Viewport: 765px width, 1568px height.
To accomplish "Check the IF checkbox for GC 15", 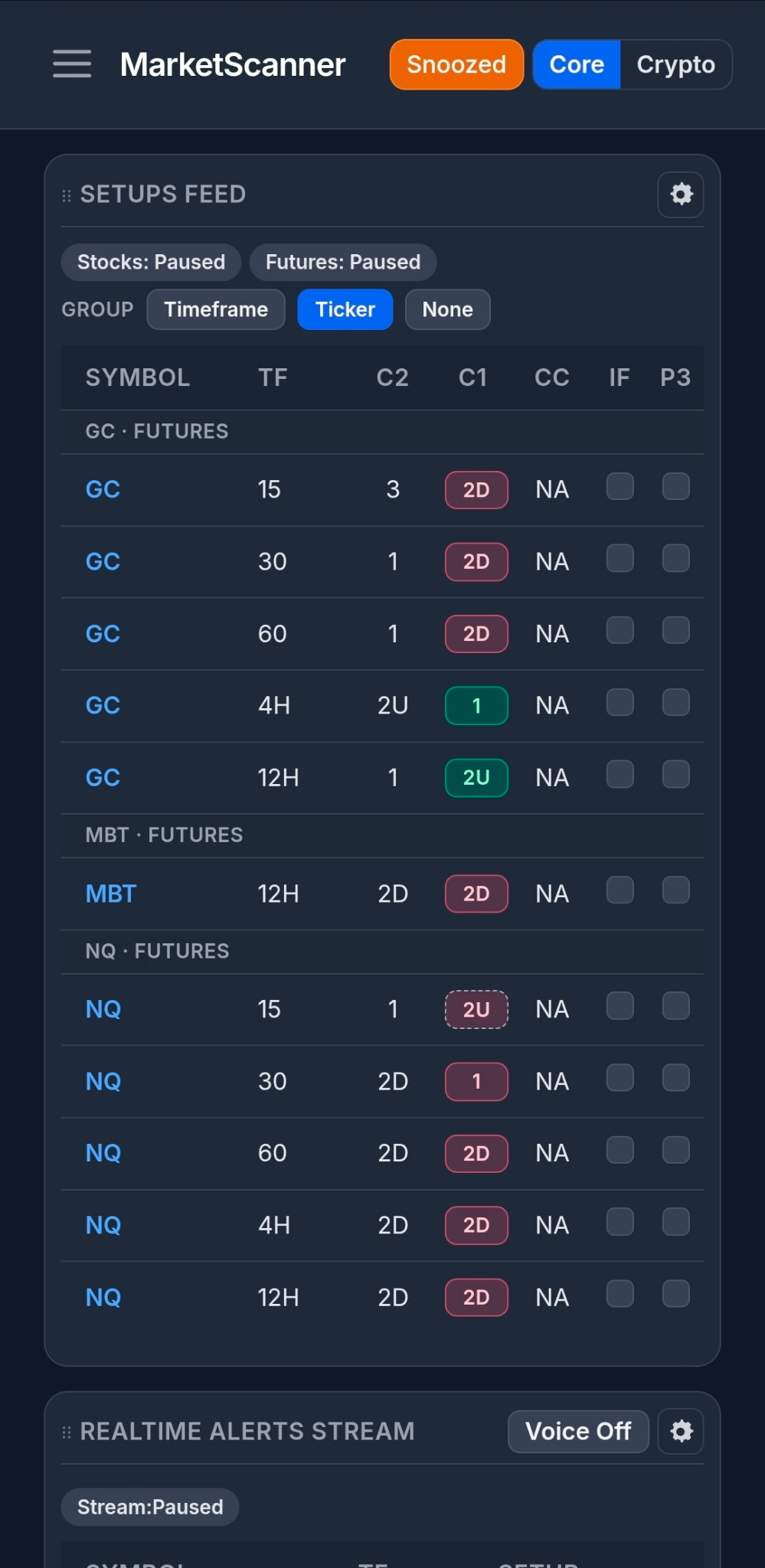I will click(620, 487).
